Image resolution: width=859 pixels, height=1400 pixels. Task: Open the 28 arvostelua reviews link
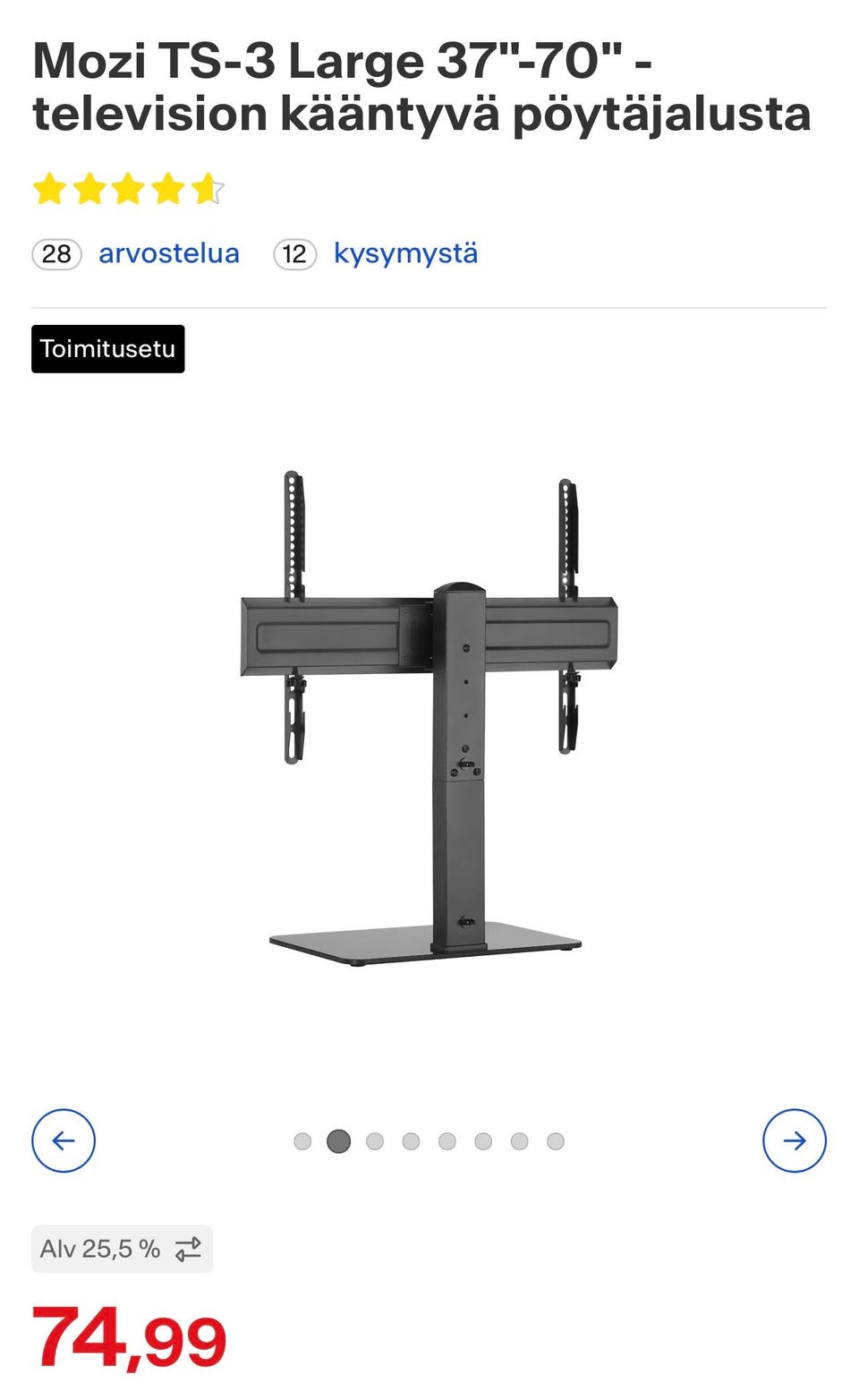[136, 254]
